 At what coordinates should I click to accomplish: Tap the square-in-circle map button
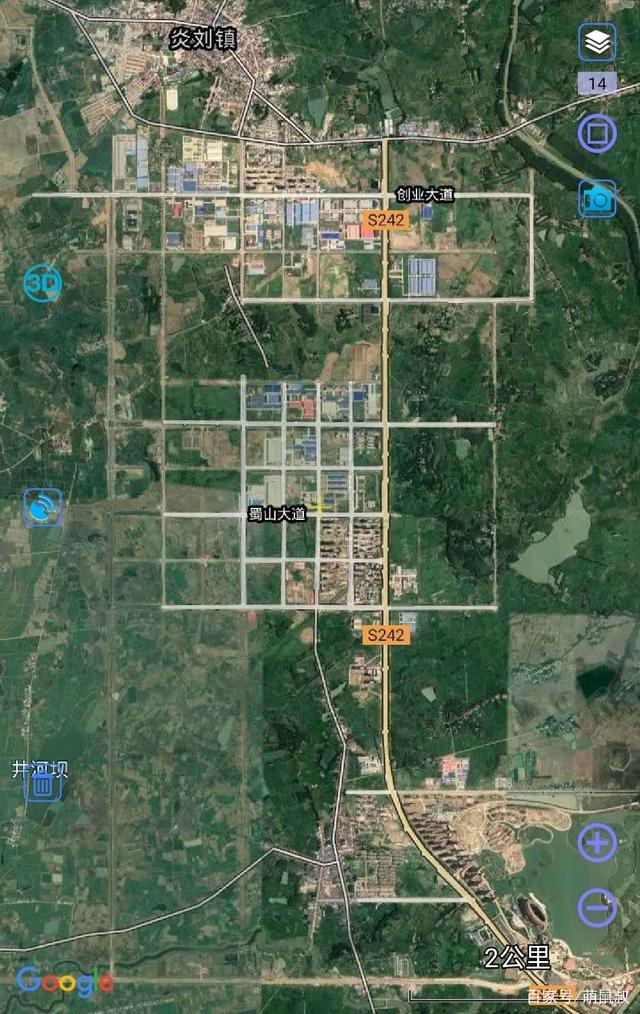pyautogui.click(x=597, y=133)
